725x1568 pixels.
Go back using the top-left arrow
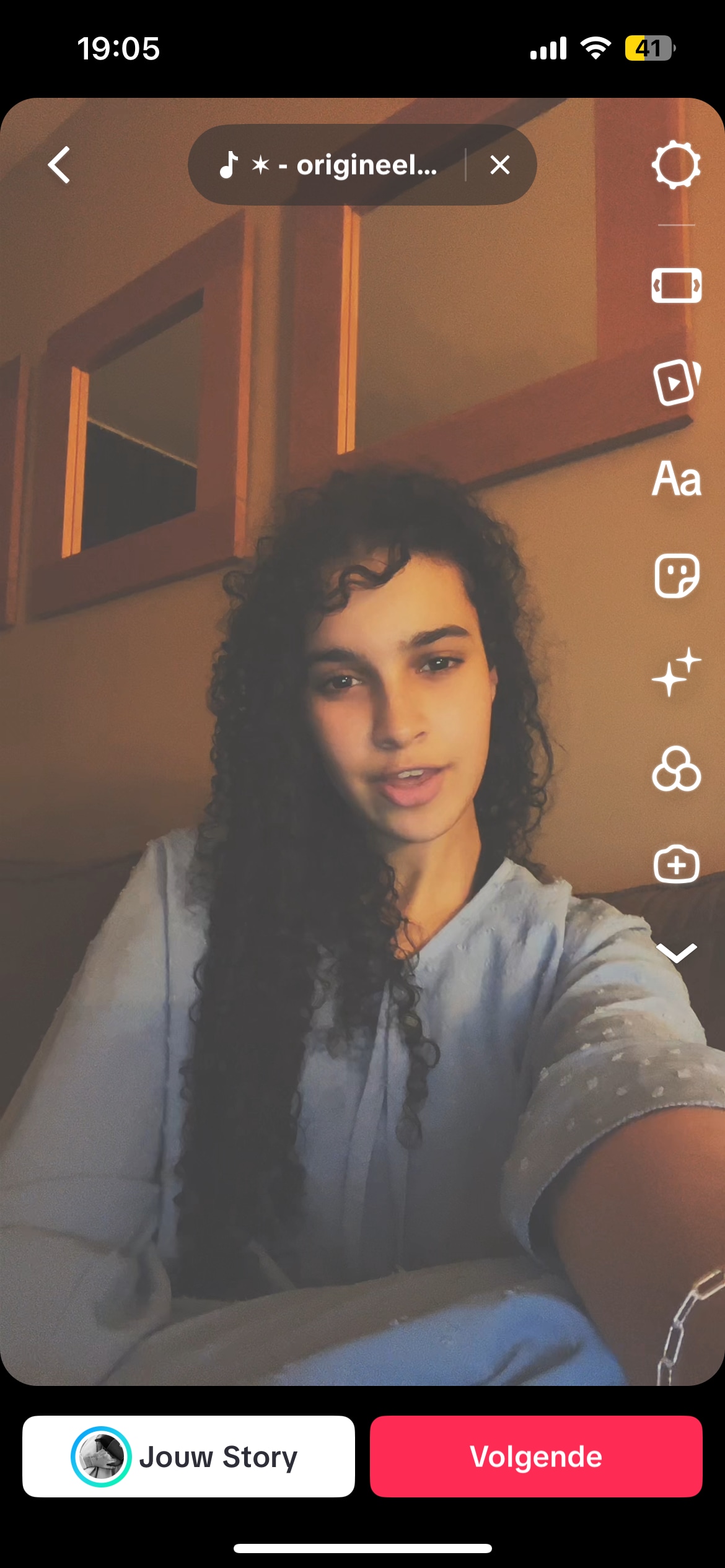(59, 165)
